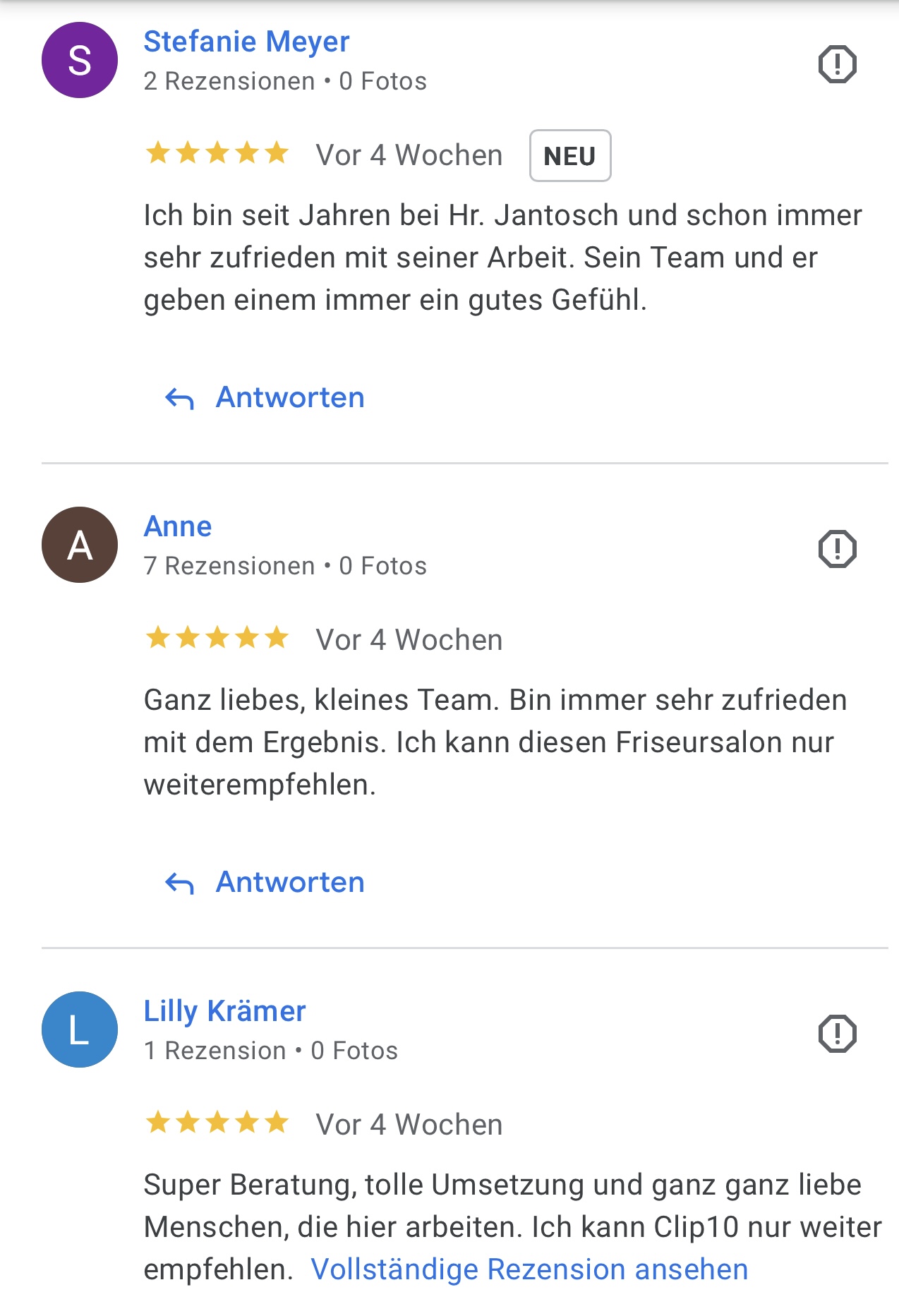Tap Stefanie Meyer's avatar picture

point(80,60)
